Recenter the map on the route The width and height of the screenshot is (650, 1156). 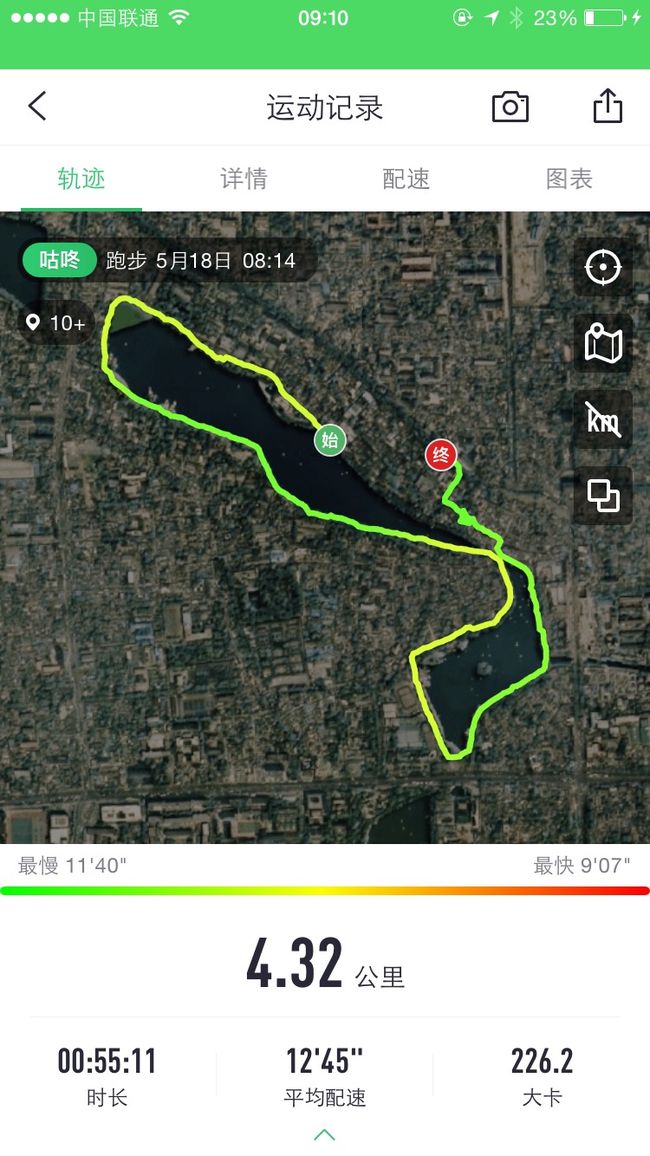click(603, 267)
